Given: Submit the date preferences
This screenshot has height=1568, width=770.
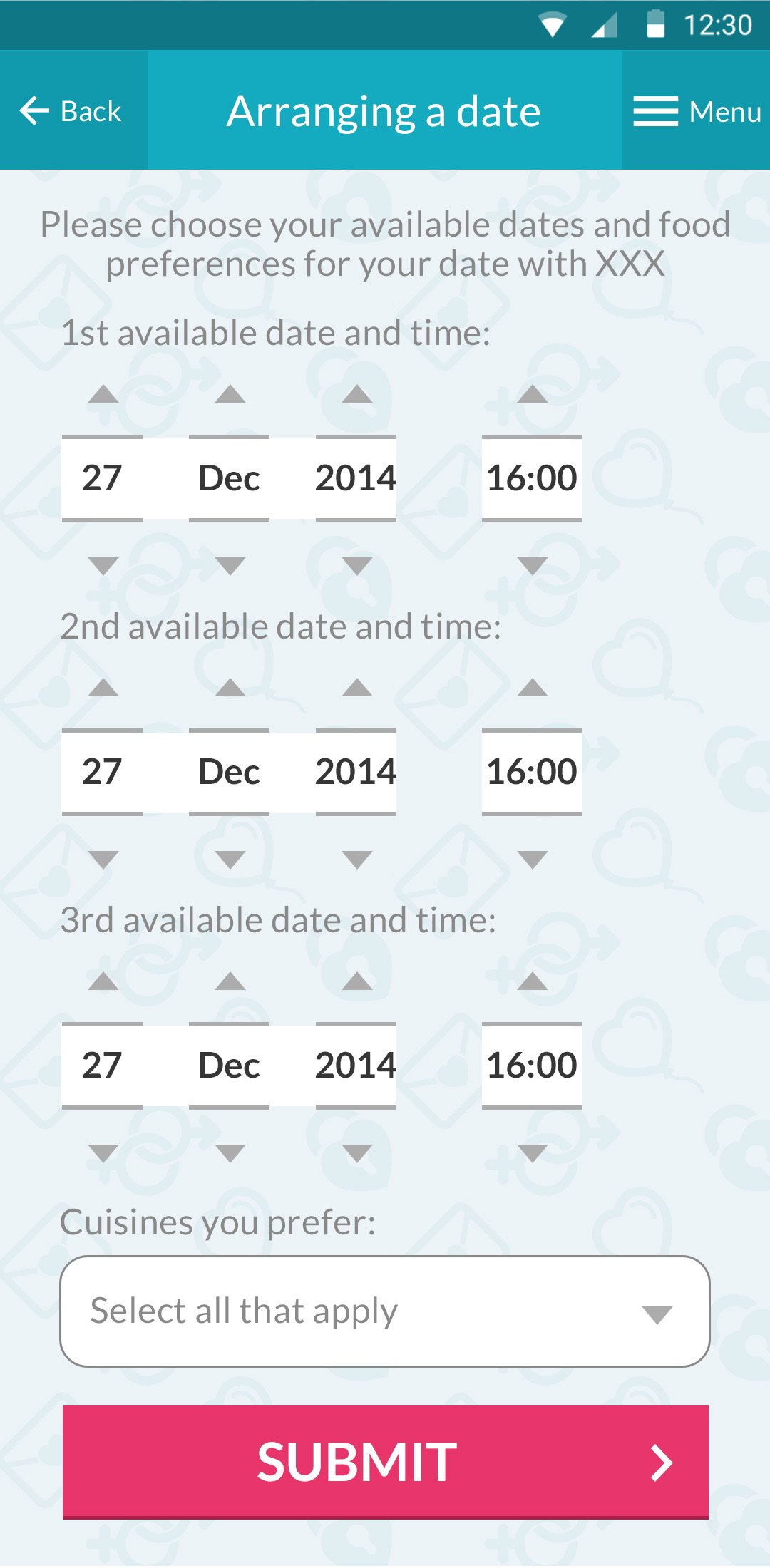Looking at the screenshot, I should [x=385, y=1461].
